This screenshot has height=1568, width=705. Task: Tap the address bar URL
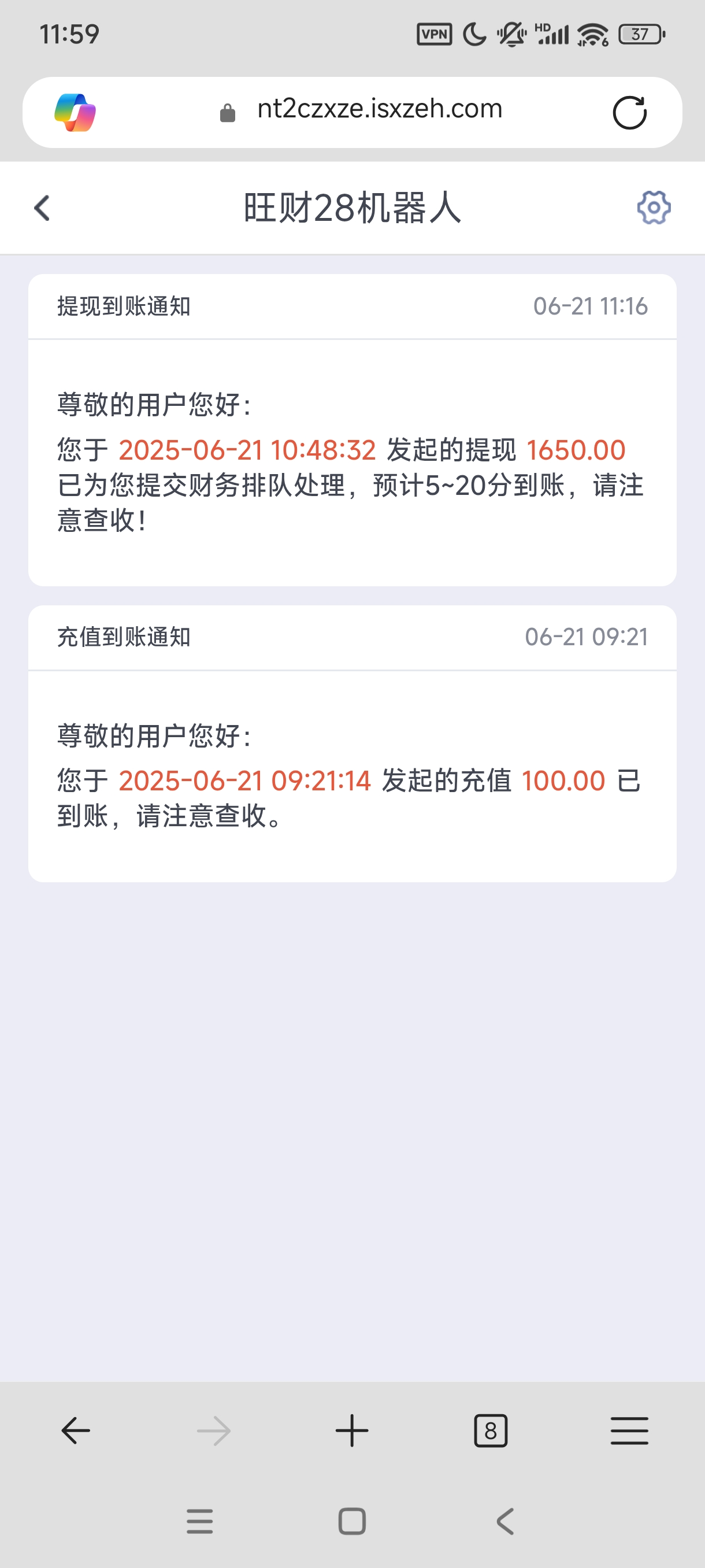click(380, 110)
